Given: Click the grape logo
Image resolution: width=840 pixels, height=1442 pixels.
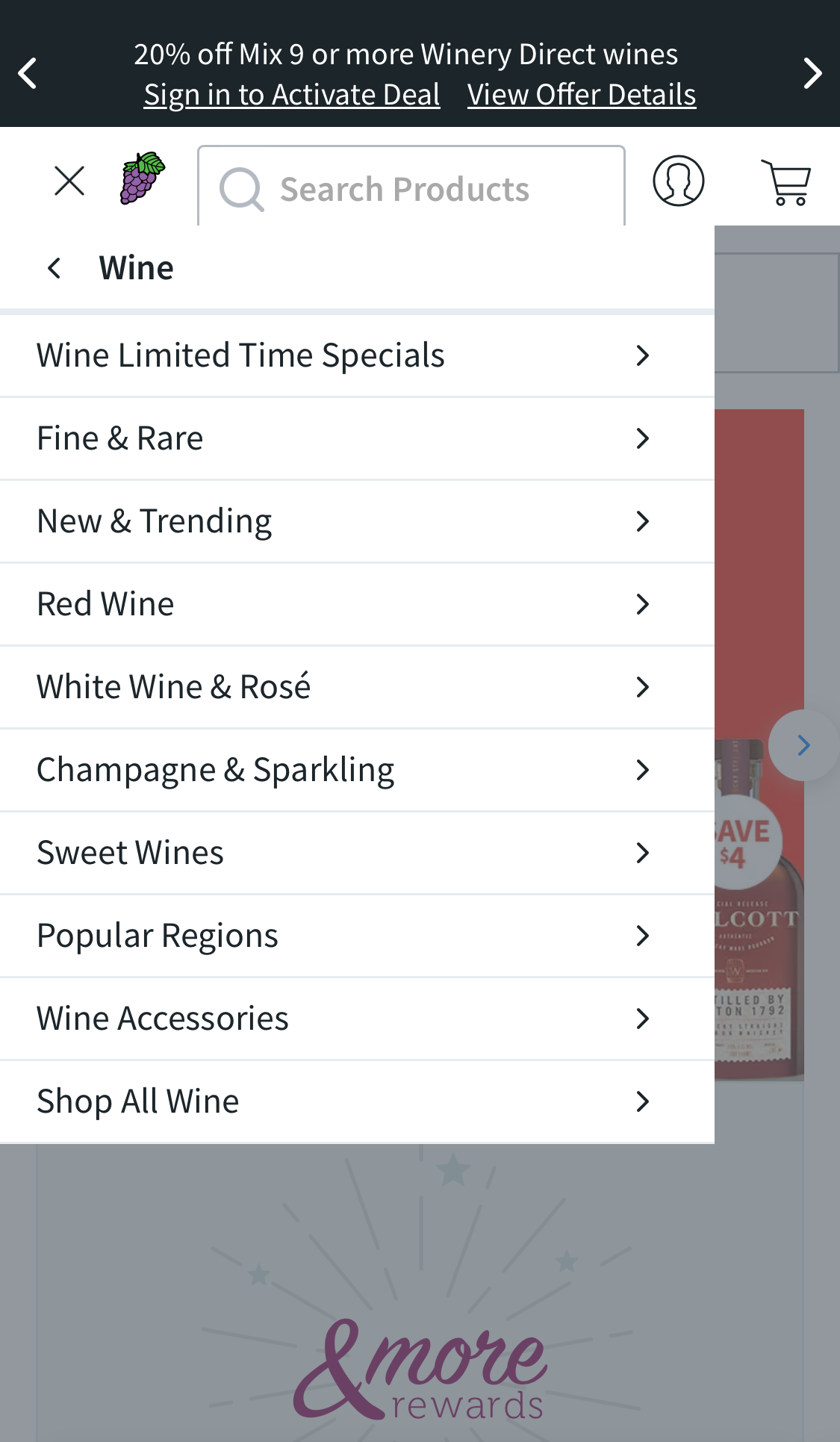Looking at the screenshot, I should [142, 178].
